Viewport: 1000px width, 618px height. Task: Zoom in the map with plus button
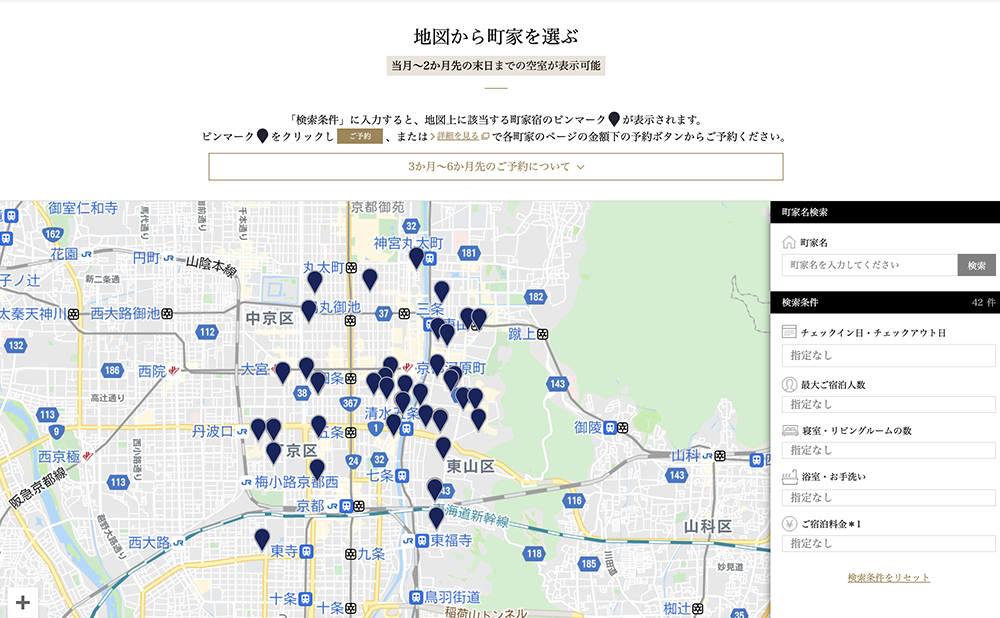[x=23, y=602]
